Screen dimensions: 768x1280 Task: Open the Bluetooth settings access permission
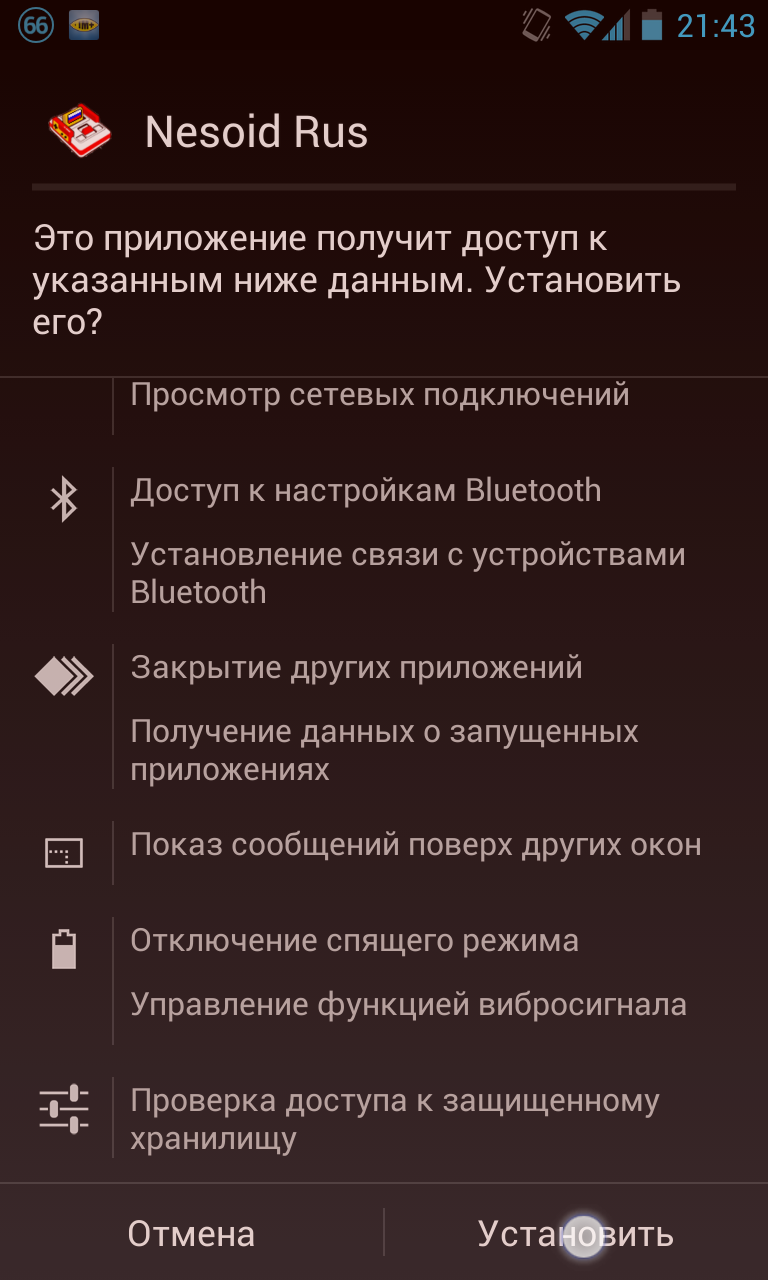click(366, 491)
